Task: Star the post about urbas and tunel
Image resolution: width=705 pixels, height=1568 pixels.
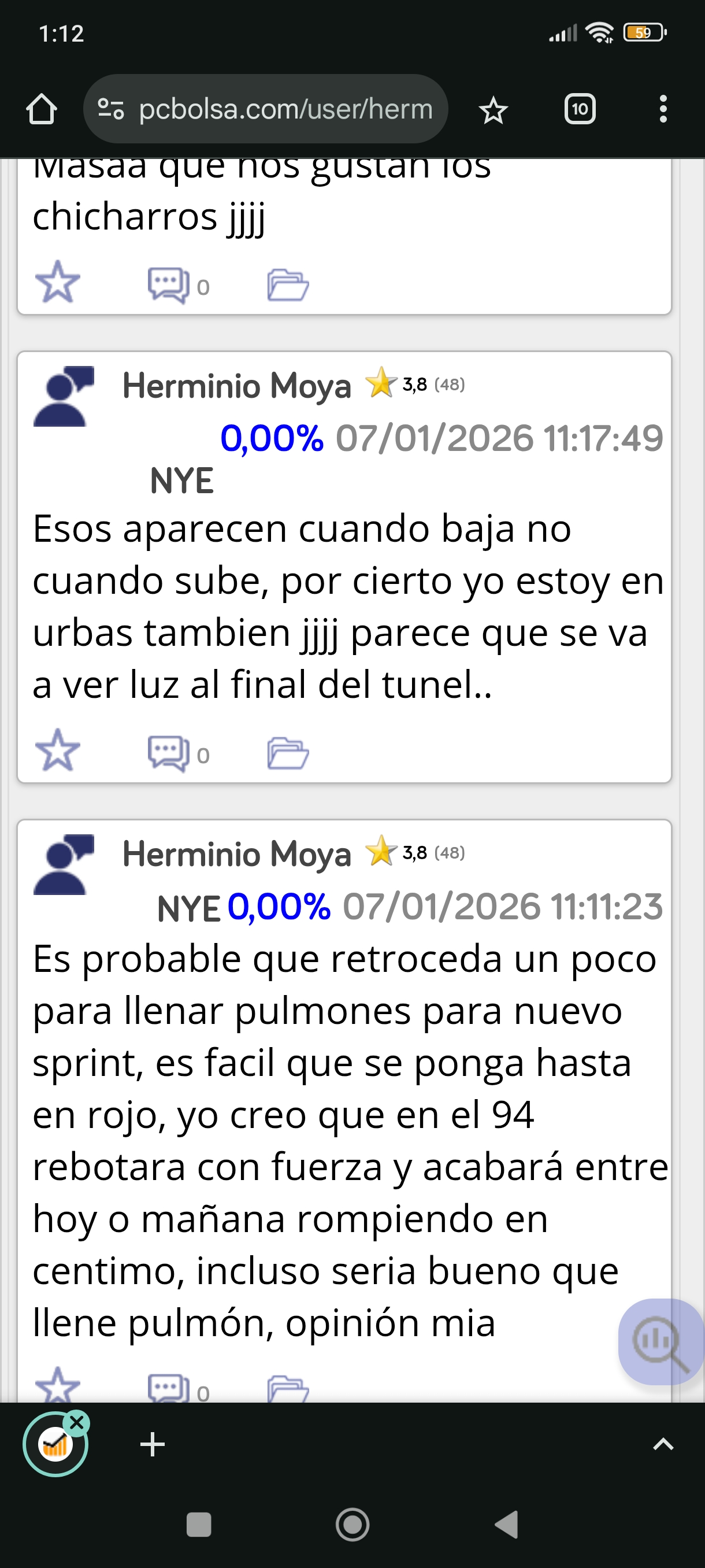Action: click(58, 750)
